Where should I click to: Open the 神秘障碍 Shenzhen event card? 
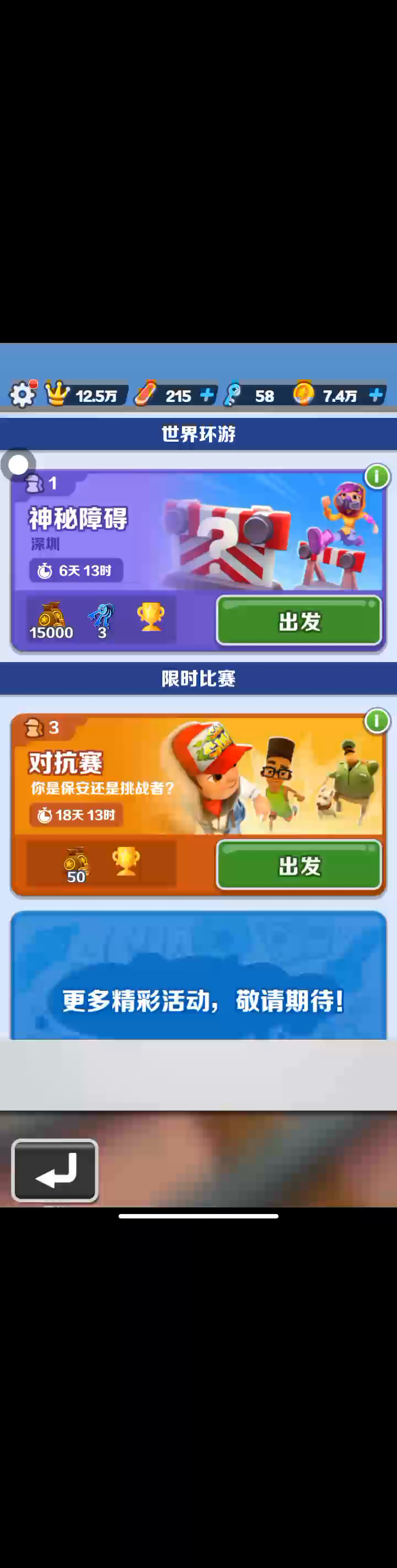tap(198, 561)
